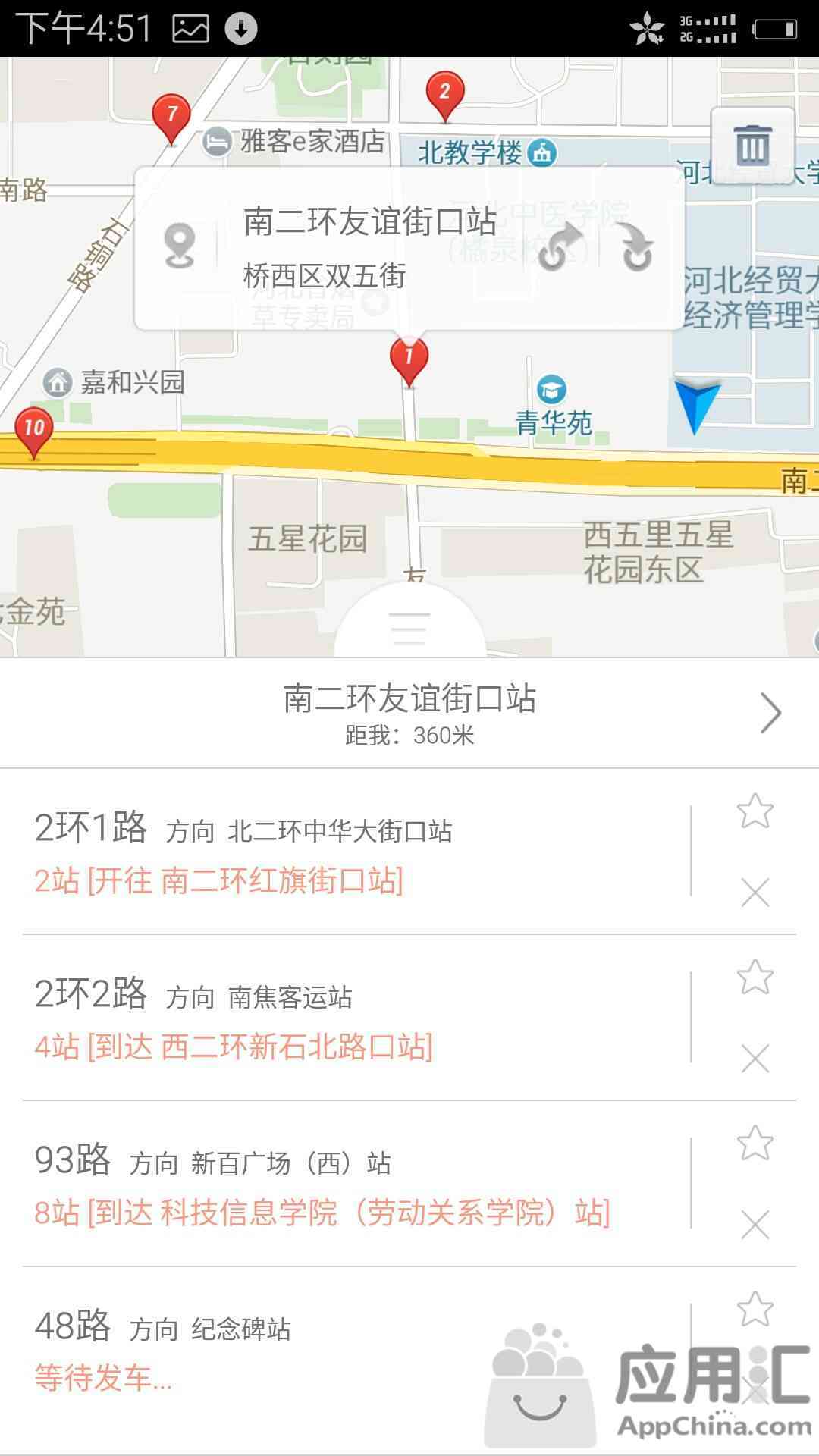This screenshot has height=1456, width=819.
Task: Star the 48路 route
Action: click(x=755, y=1309)
